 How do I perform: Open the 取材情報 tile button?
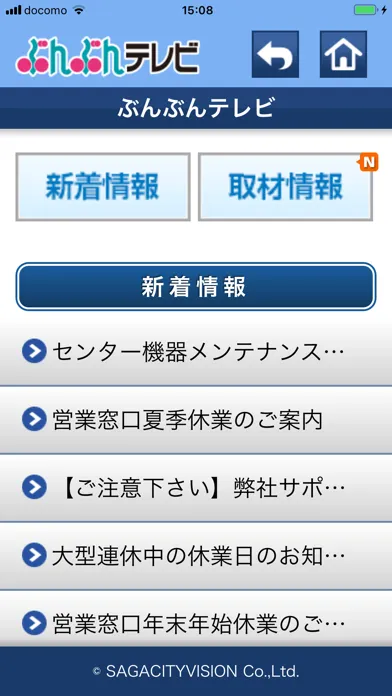(x=285, y=187)
